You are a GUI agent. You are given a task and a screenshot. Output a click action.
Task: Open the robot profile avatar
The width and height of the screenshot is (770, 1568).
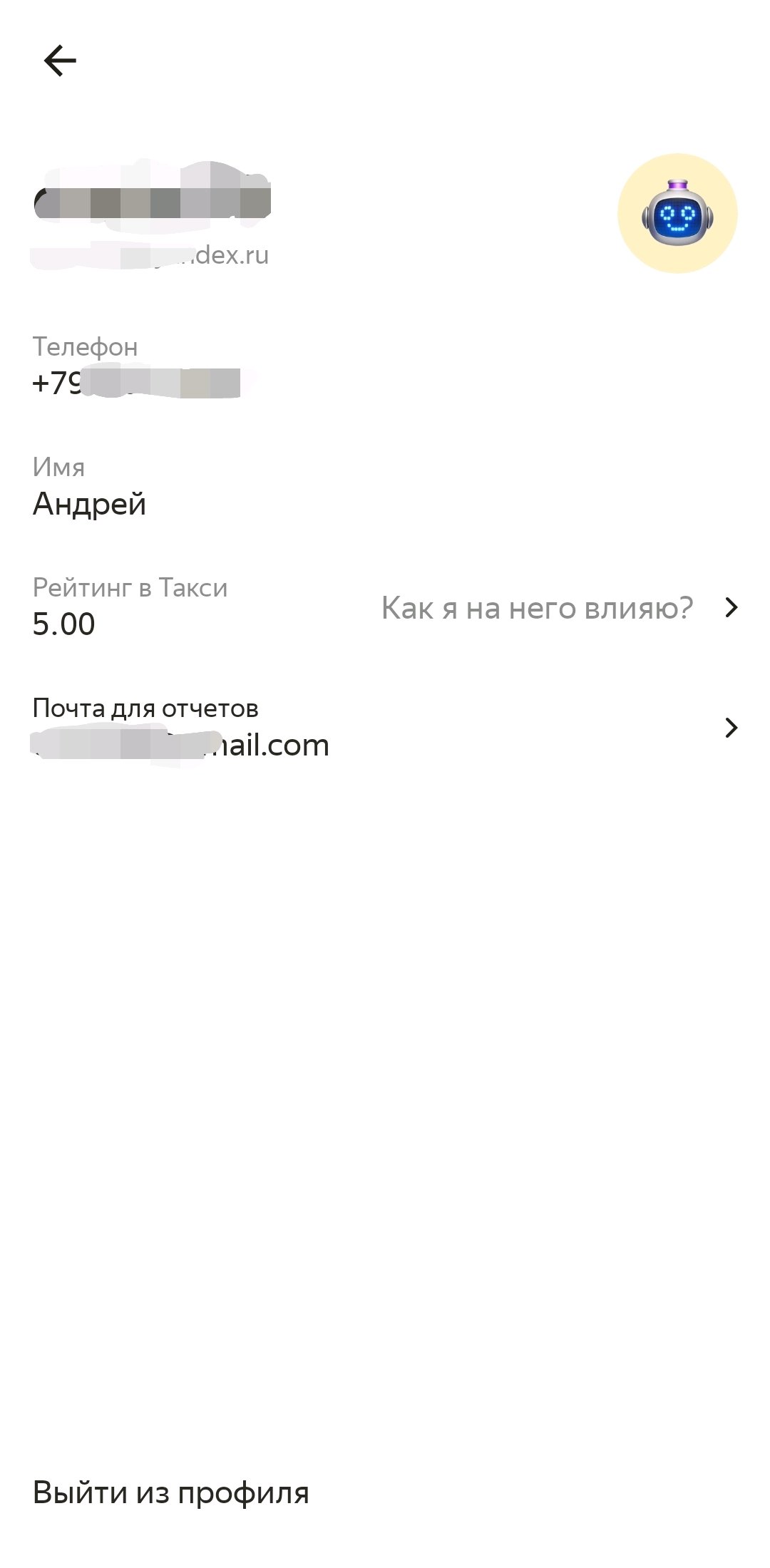(x=677, y=213)
